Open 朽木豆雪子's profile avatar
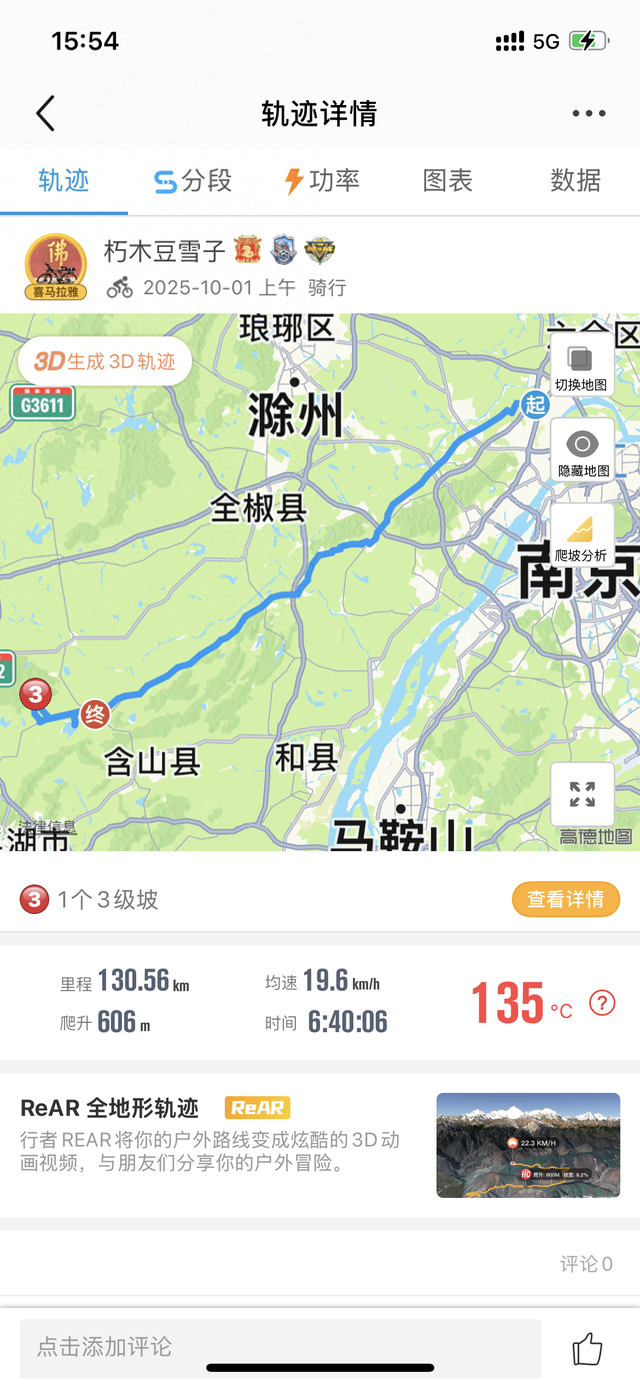The image size is (640, 1385). (x=56, y=267)
